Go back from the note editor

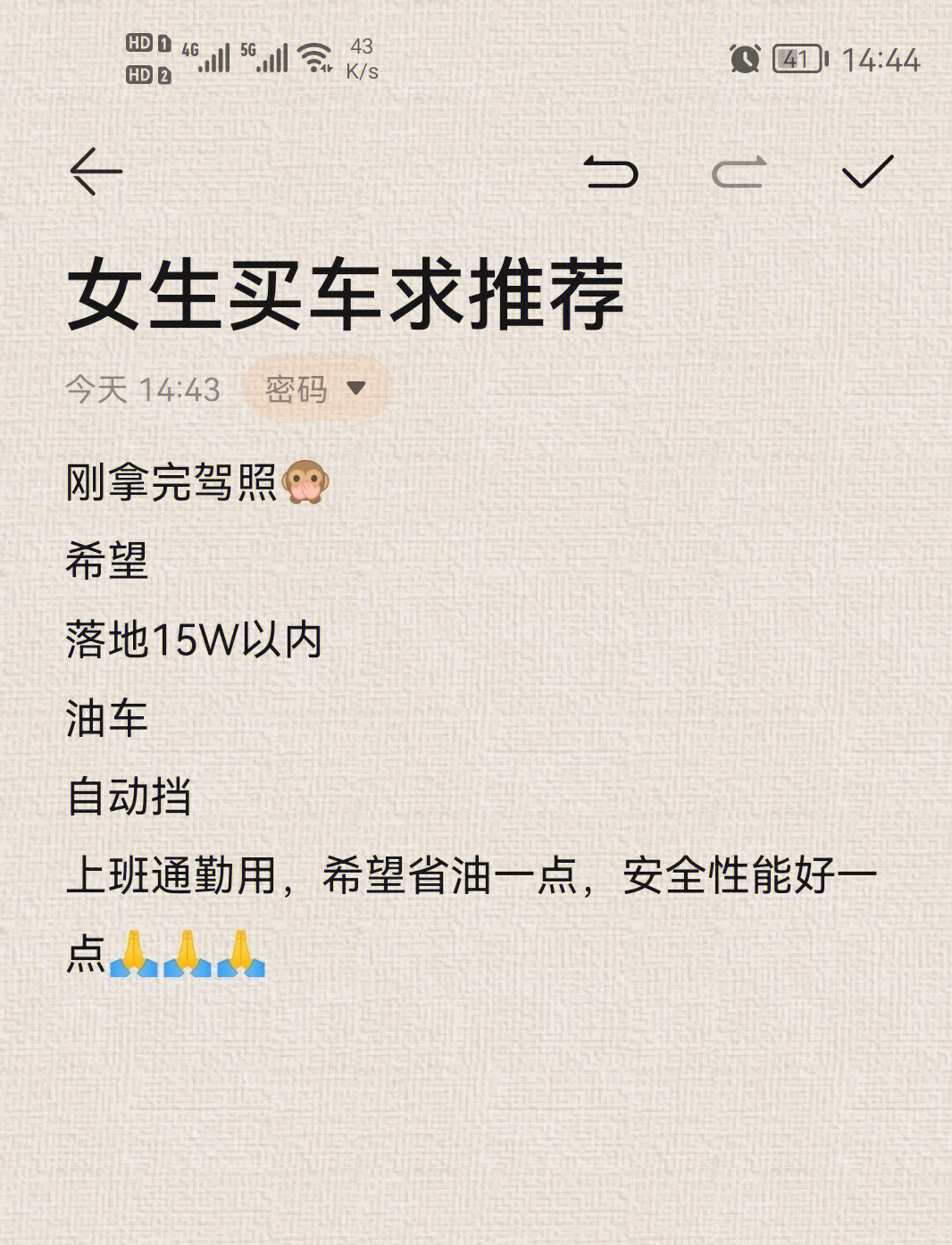96,171
